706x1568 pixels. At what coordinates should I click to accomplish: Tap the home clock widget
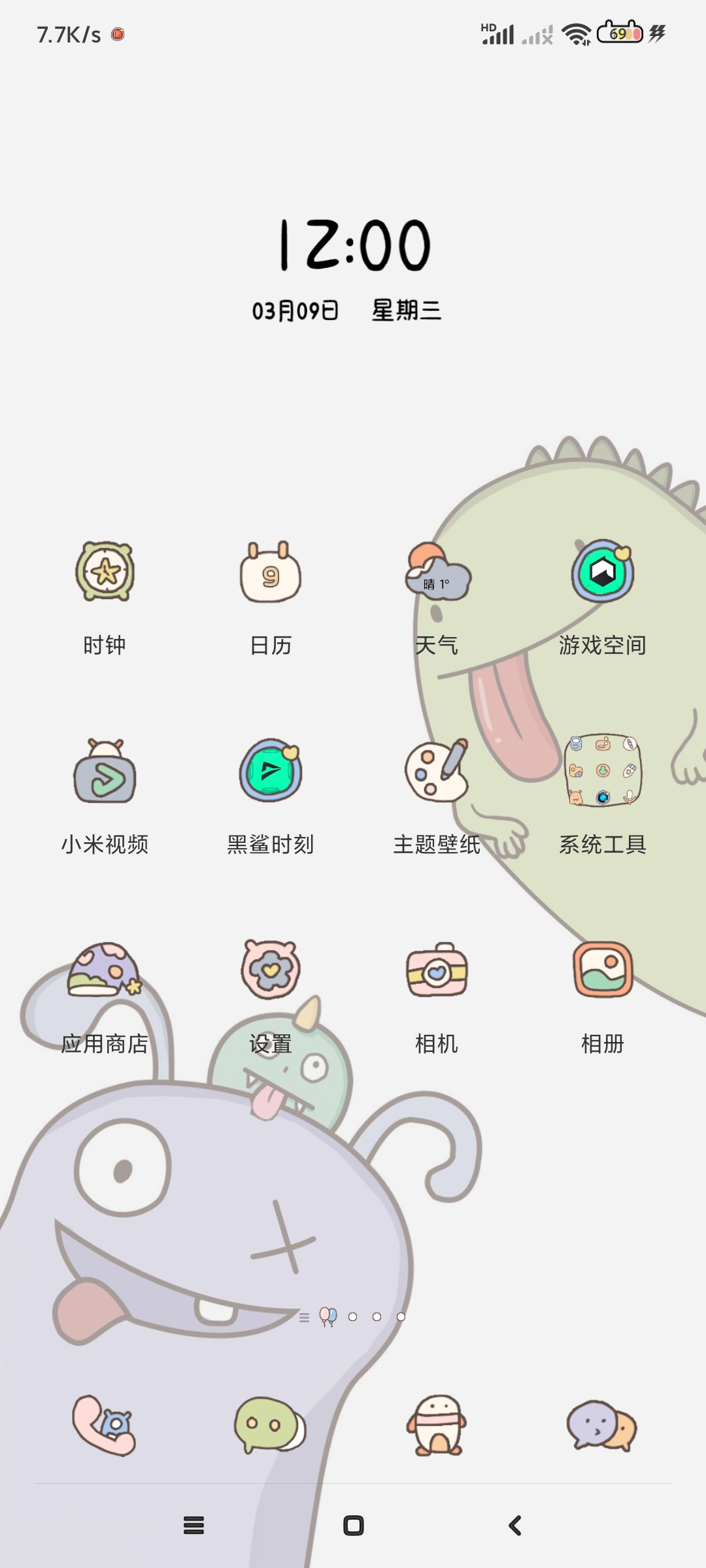click(x=353, y=269)
